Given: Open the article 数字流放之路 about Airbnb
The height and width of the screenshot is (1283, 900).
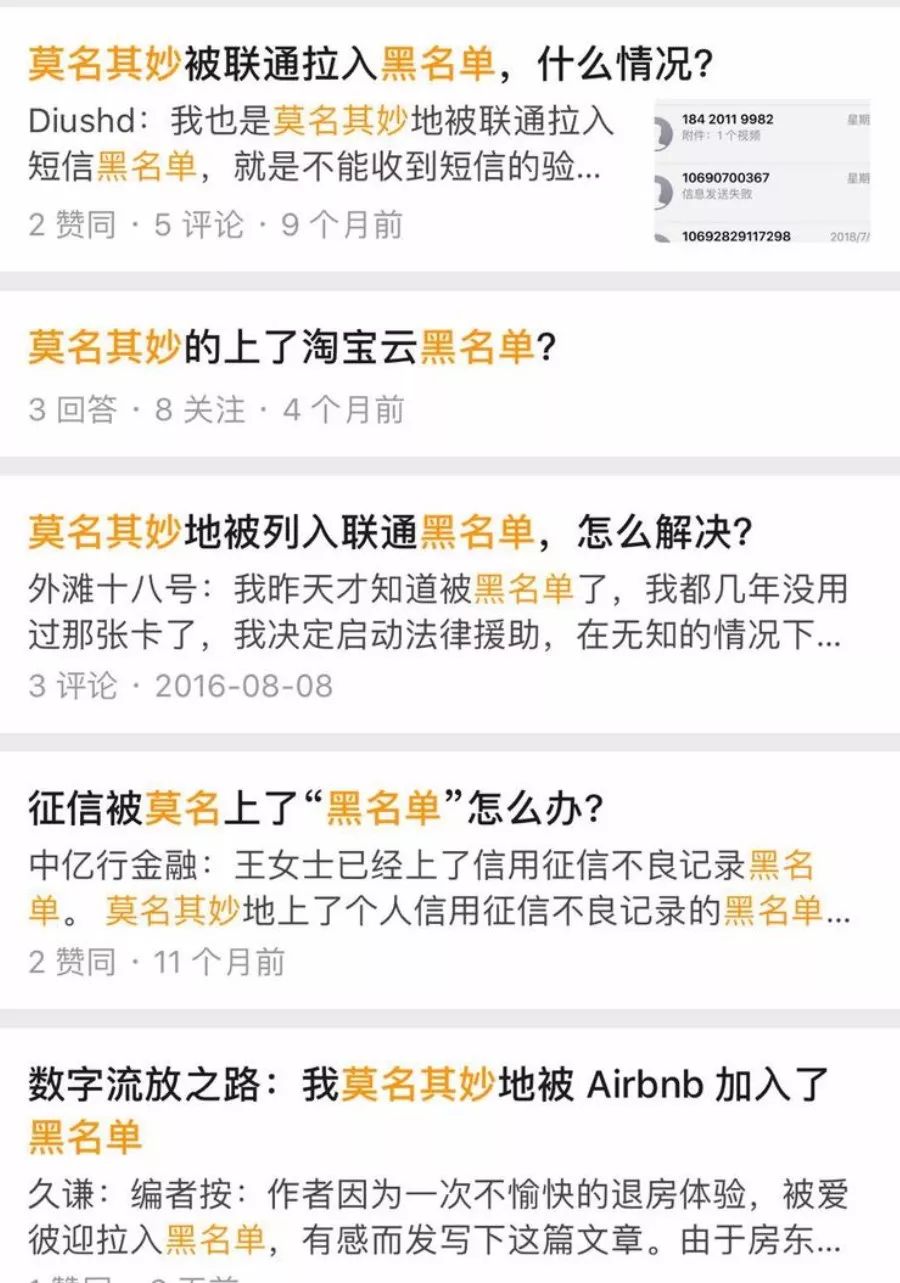Looking at the screenshot, I should coord(430,1086).
